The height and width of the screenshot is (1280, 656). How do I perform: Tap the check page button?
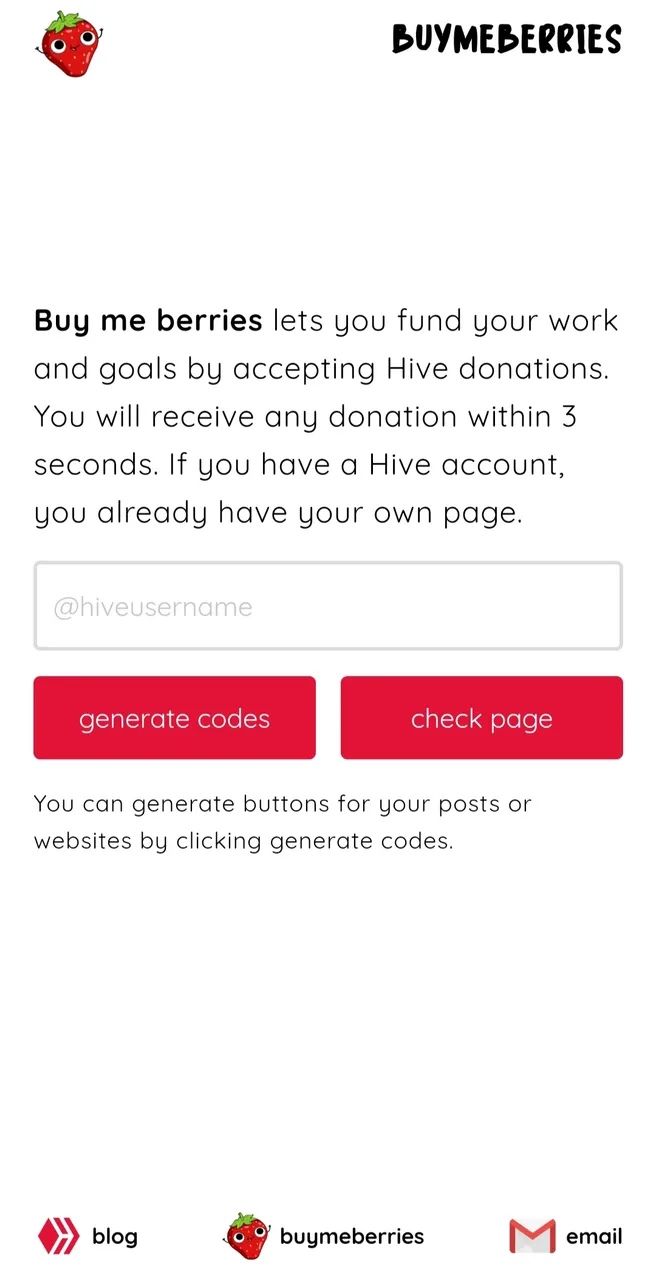tap(482, 718)
